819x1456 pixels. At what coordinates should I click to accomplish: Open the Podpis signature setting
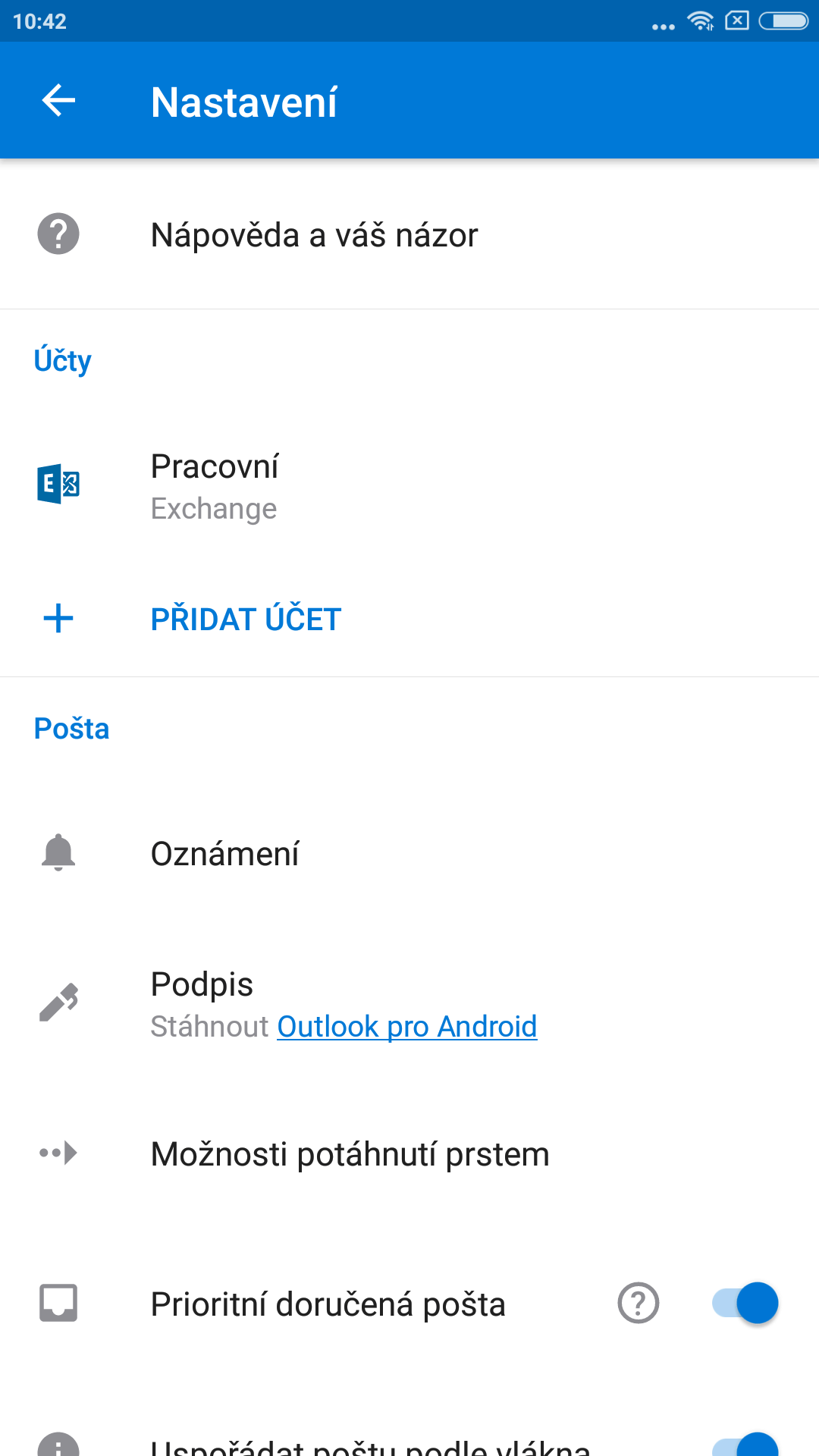(x=409, y=1003)
